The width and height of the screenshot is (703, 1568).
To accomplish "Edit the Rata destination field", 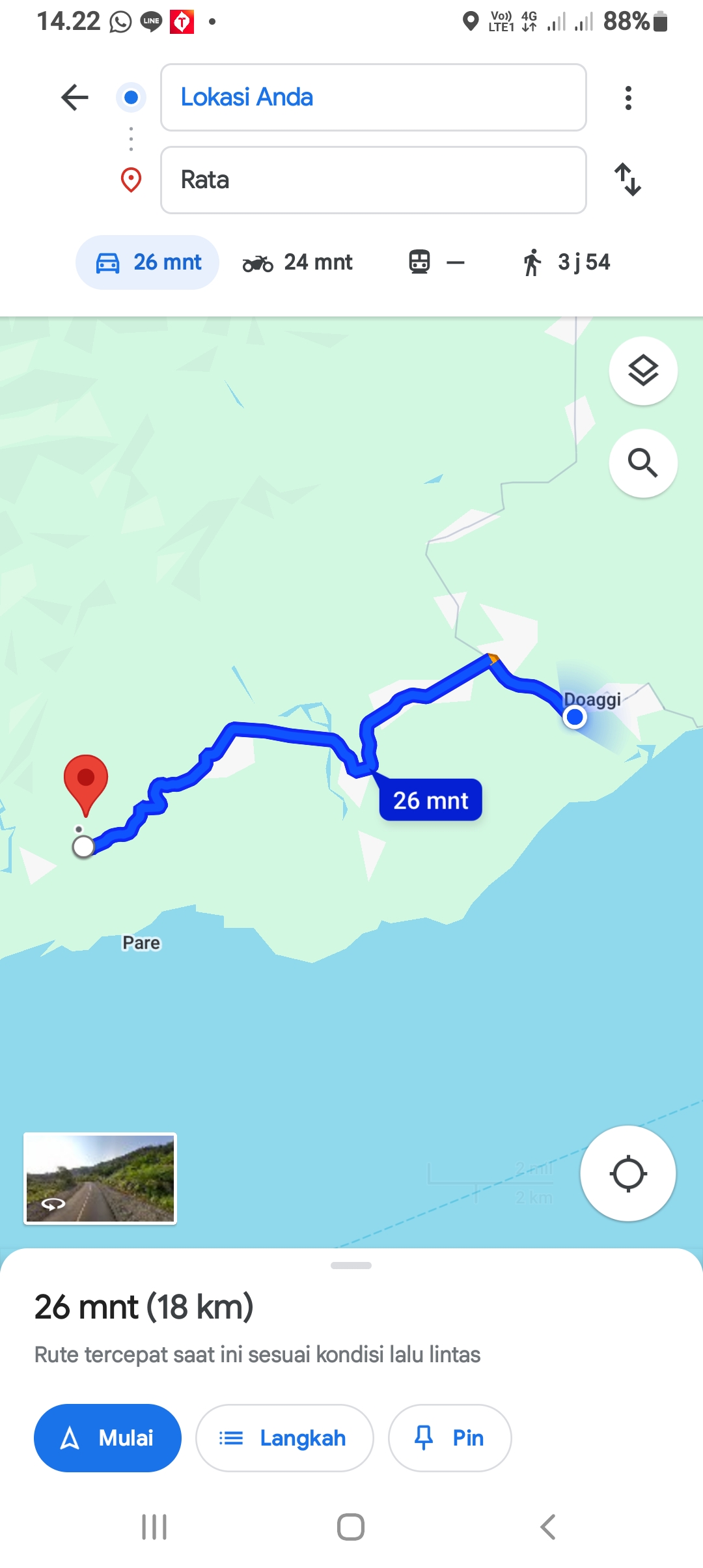I will click(373, 180).
